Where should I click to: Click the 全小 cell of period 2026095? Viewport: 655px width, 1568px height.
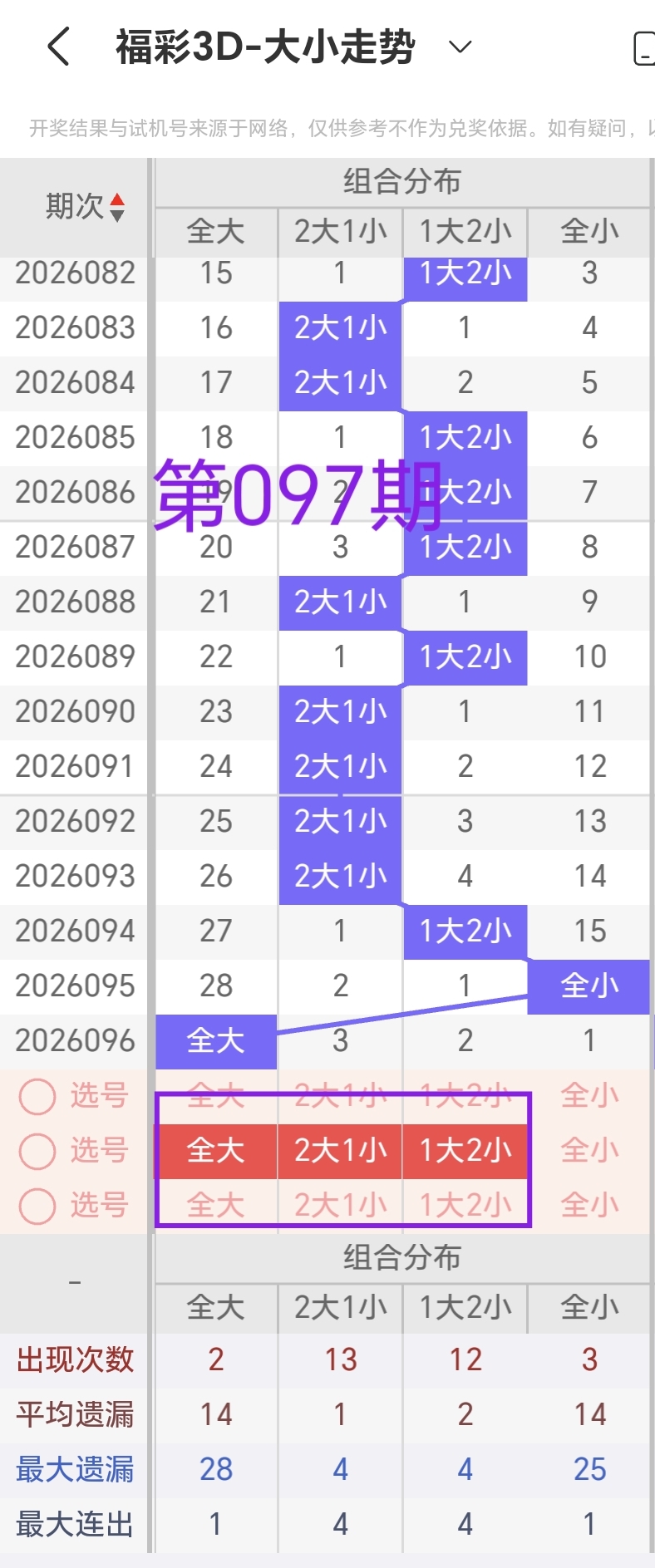click(589, 986)
